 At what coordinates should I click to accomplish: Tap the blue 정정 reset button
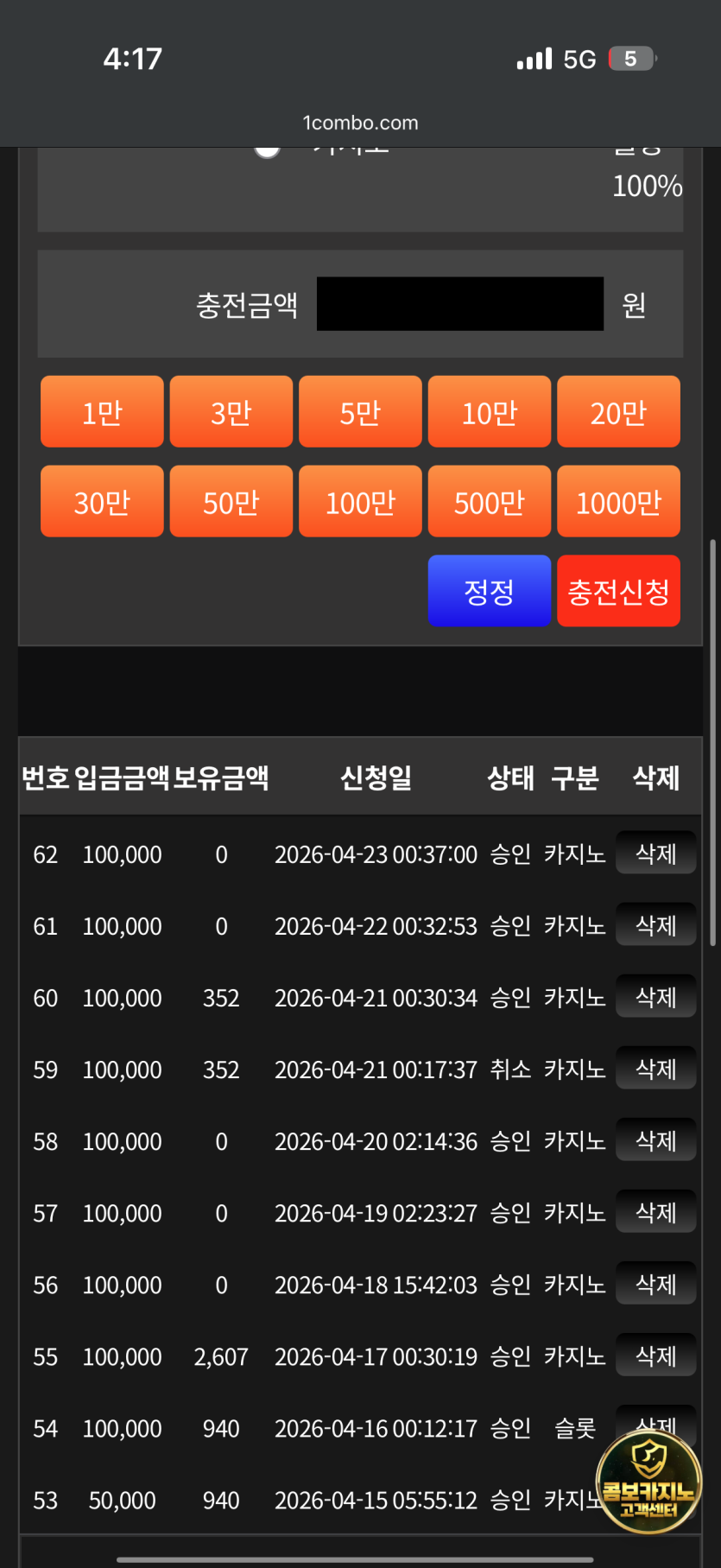489,591
